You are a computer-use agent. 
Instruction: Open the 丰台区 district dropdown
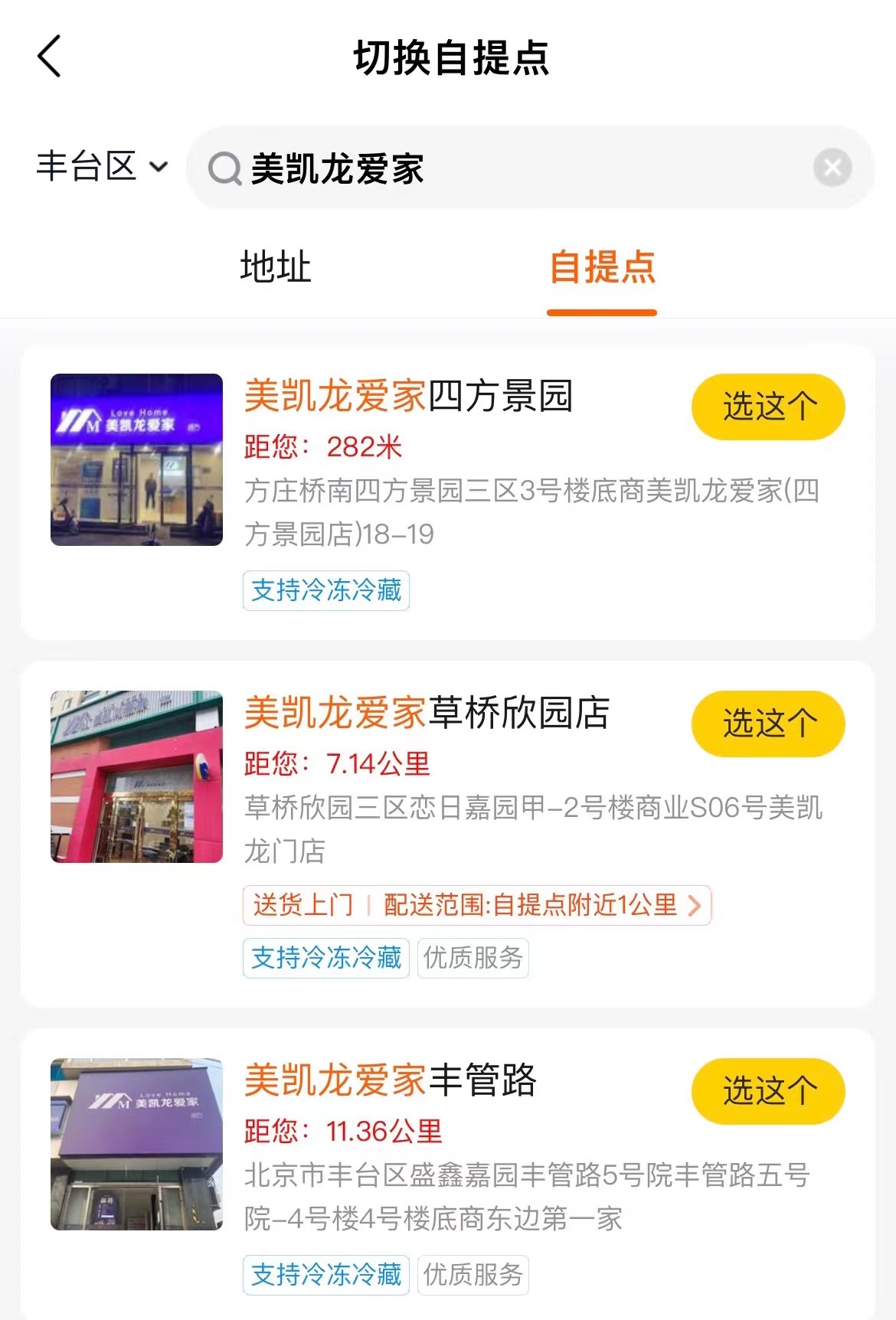(x=101, y=167)
